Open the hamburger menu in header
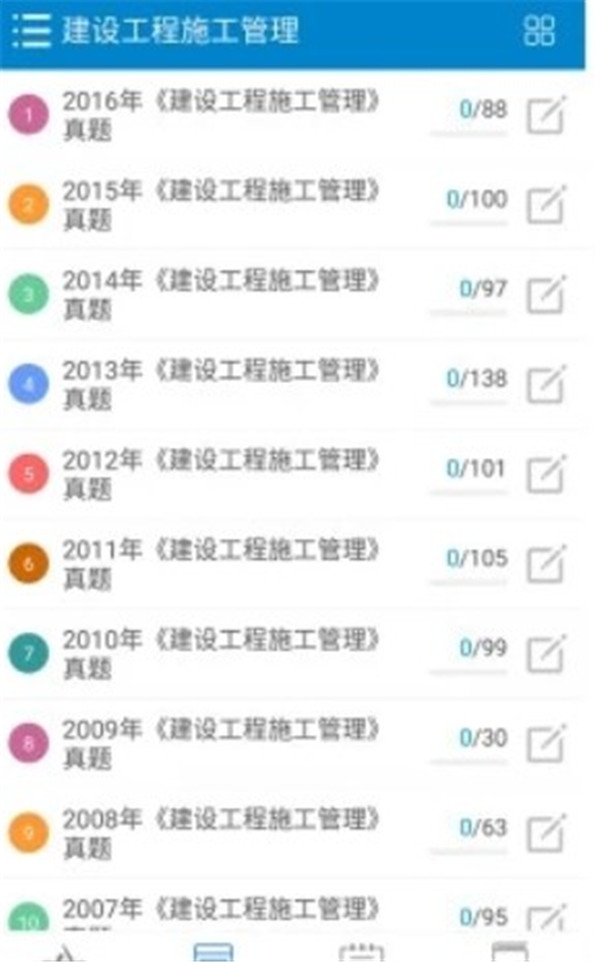600x962 pixels. point(30,31)
